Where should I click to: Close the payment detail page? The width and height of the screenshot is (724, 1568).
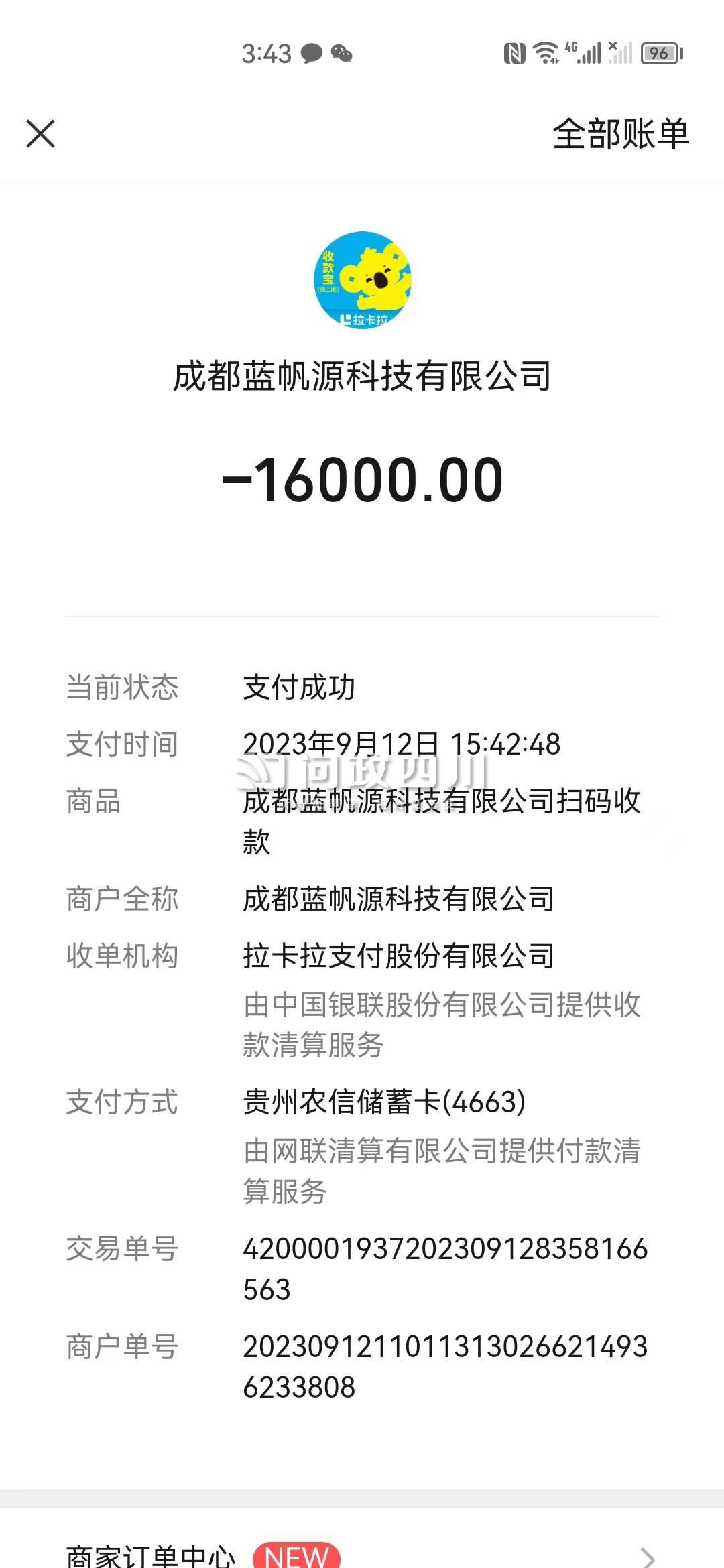tap(40, 133)
